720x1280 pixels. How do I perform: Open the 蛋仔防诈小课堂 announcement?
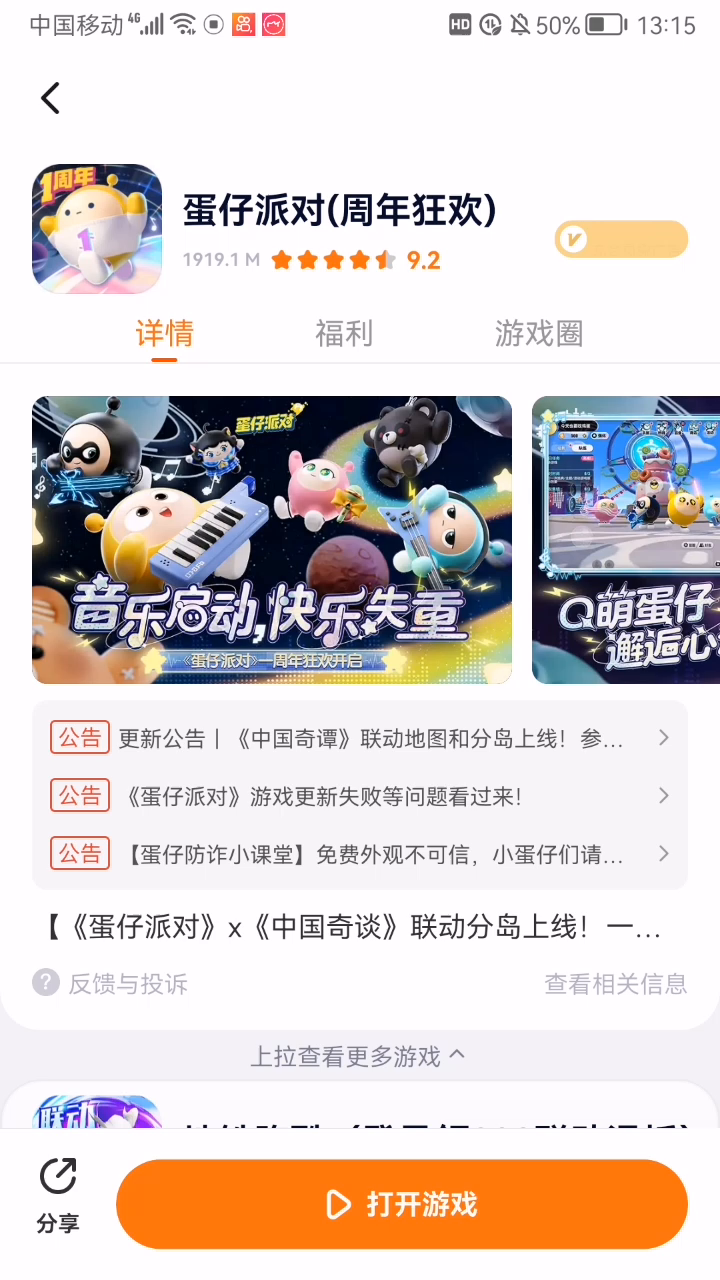tap(360, 854)
